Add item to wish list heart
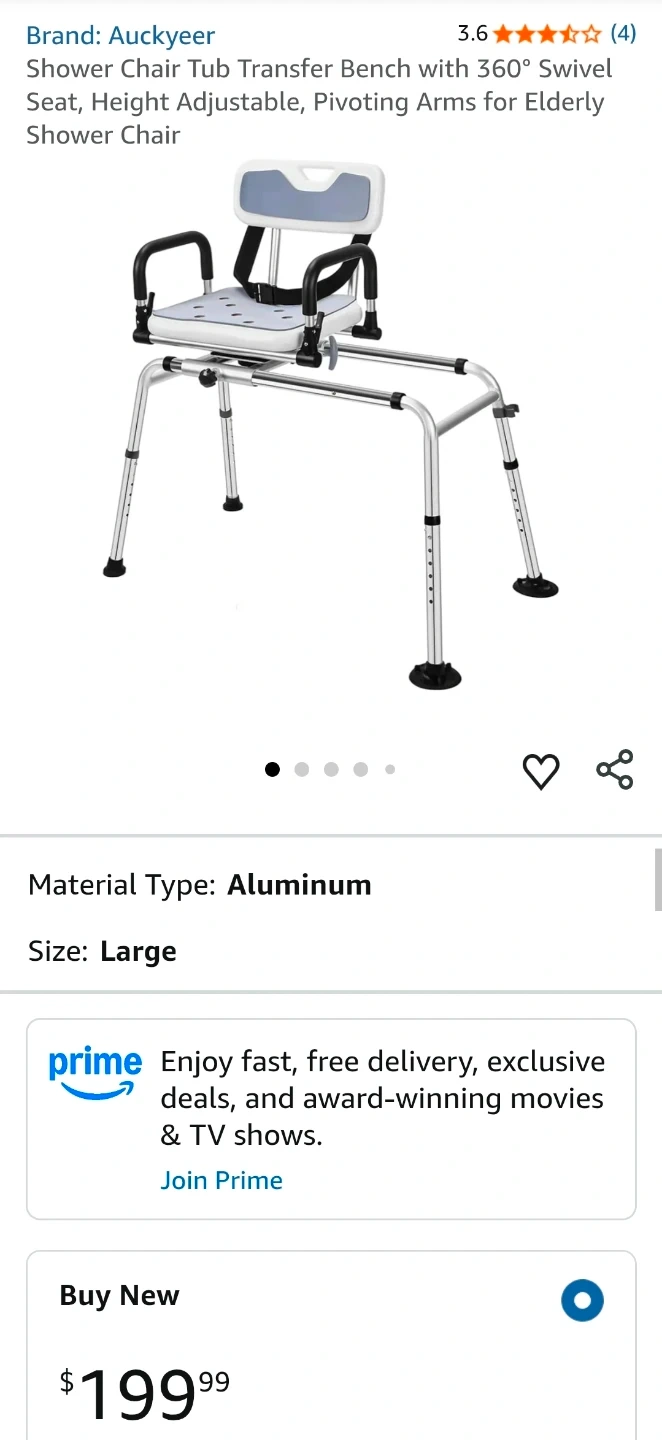This screenshot has height=1440, width=662. coord(541,771)
